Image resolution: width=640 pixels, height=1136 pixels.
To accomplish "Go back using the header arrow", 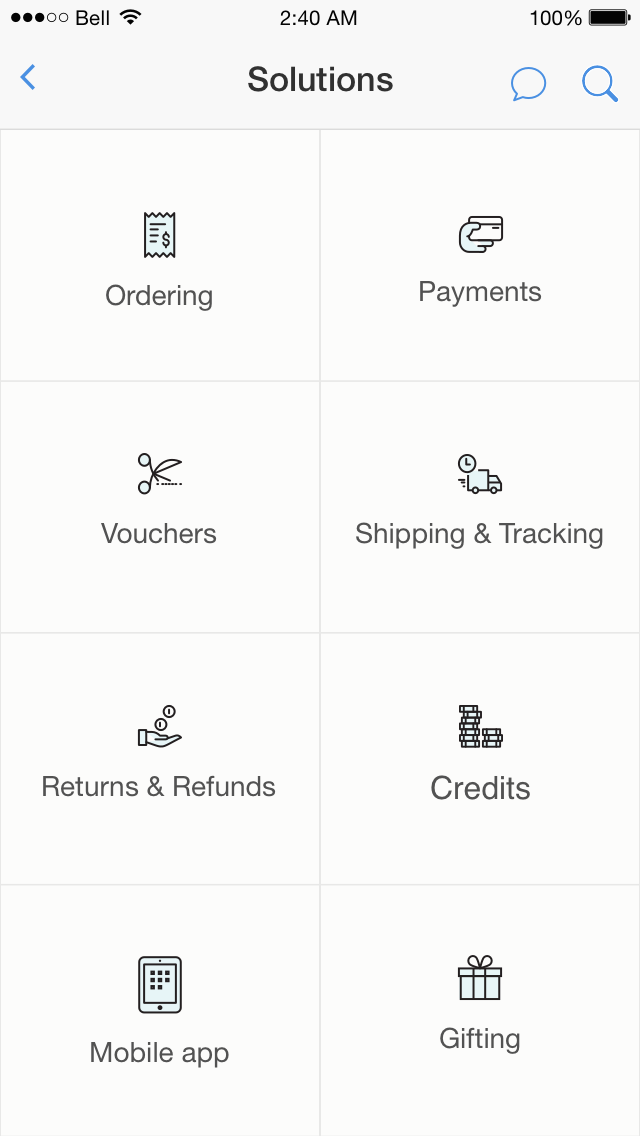I will coord(28,78).
